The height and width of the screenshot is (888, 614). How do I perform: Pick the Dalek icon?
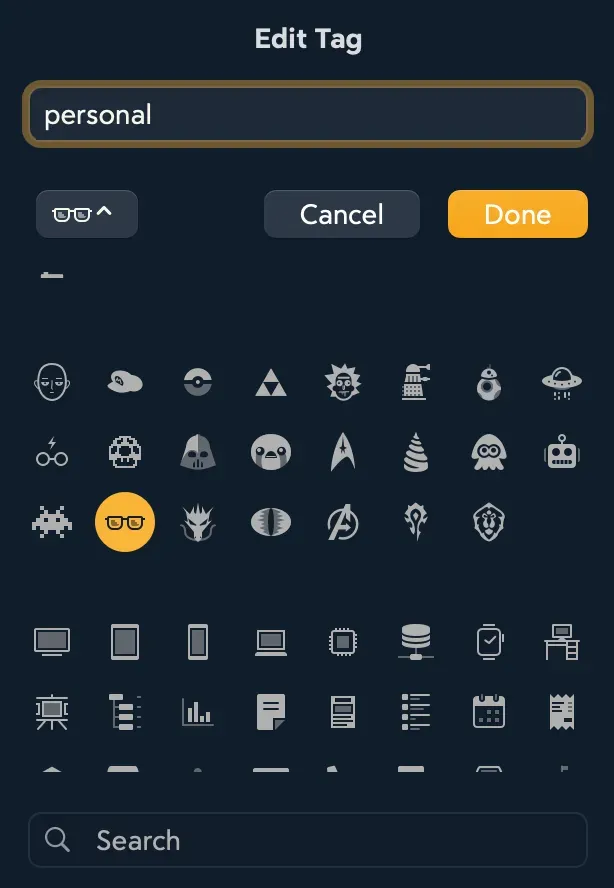pyautogui.click(x=414, y=381)
